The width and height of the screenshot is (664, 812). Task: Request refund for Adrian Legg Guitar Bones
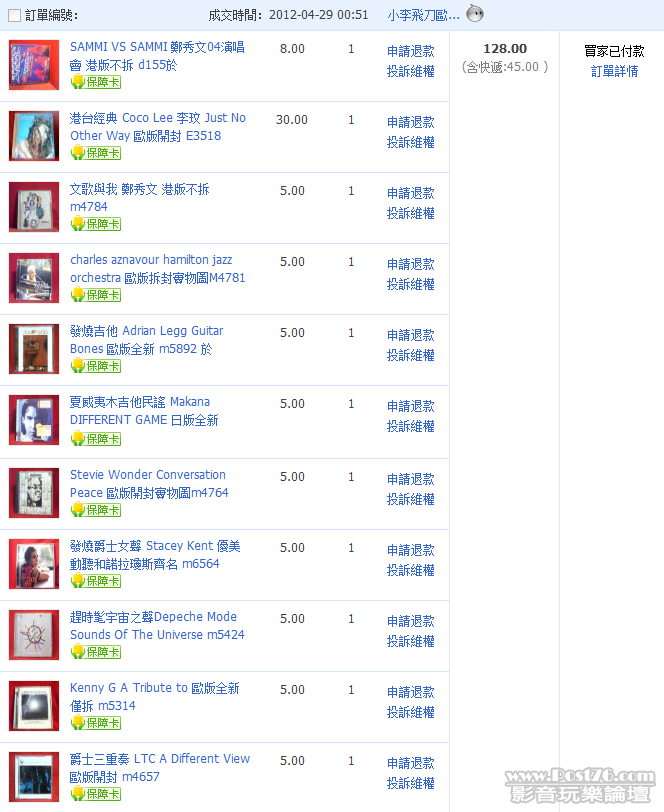(410, 335)
